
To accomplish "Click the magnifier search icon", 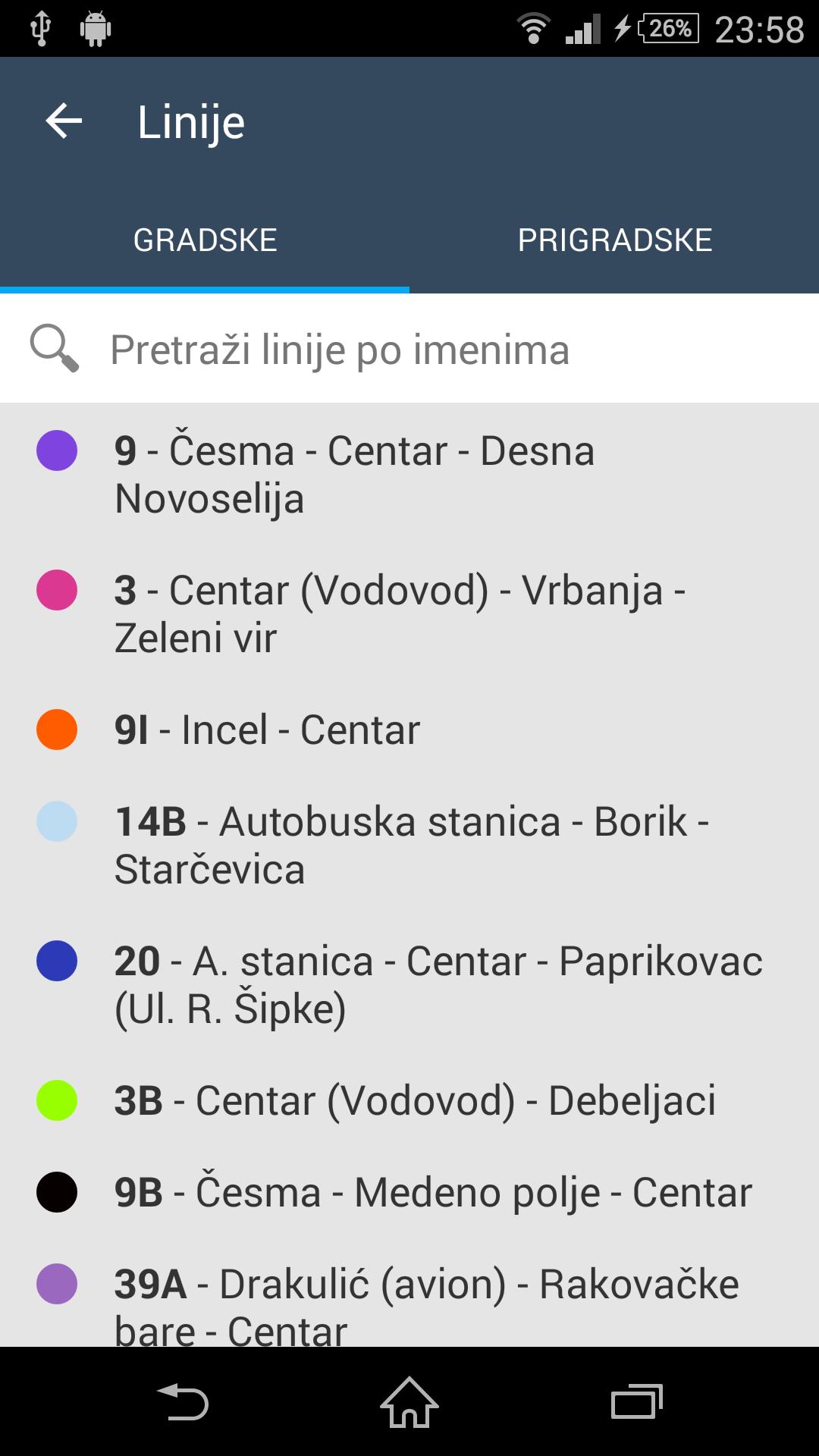I will point(54,350).
